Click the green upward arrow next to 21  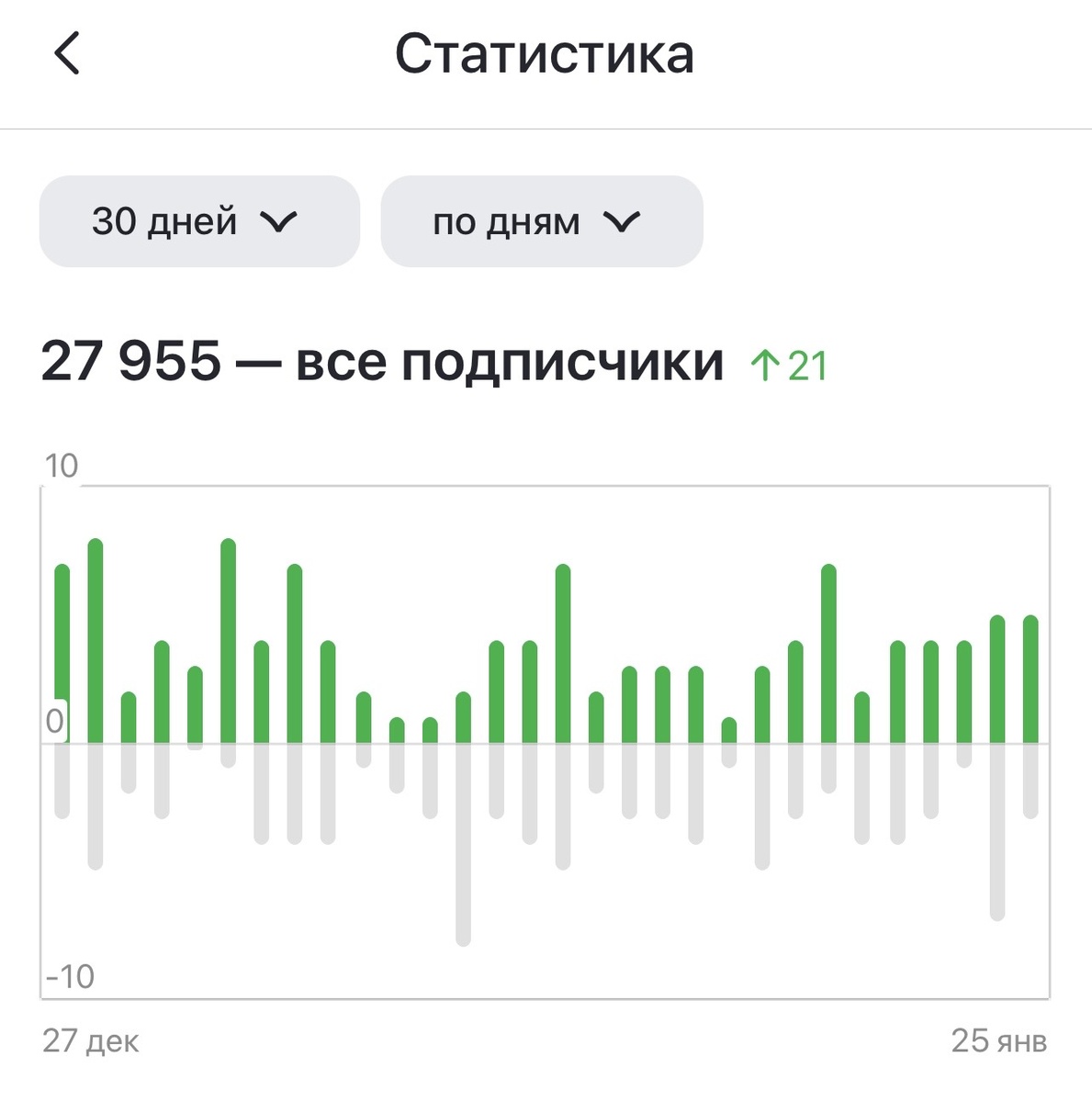click(x=765, y=364)
